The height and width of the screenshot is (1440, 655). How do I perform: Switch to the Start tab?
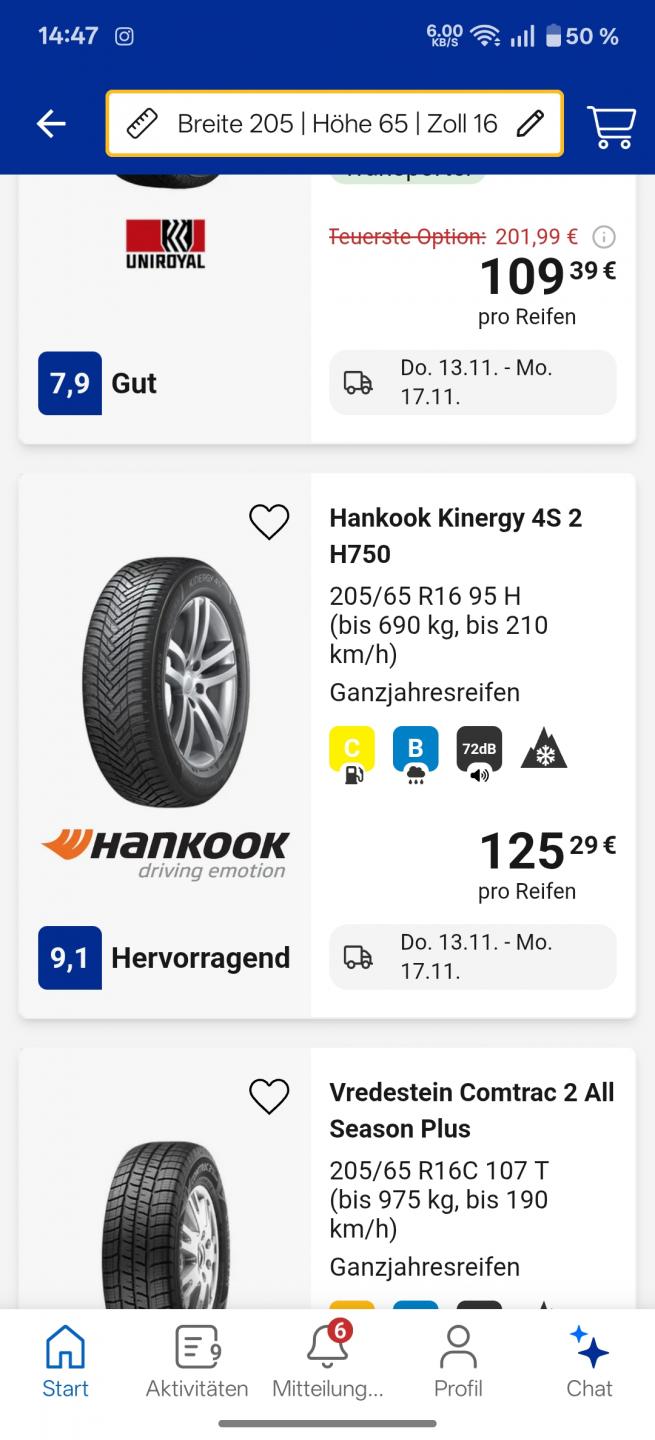[65, 1361]
